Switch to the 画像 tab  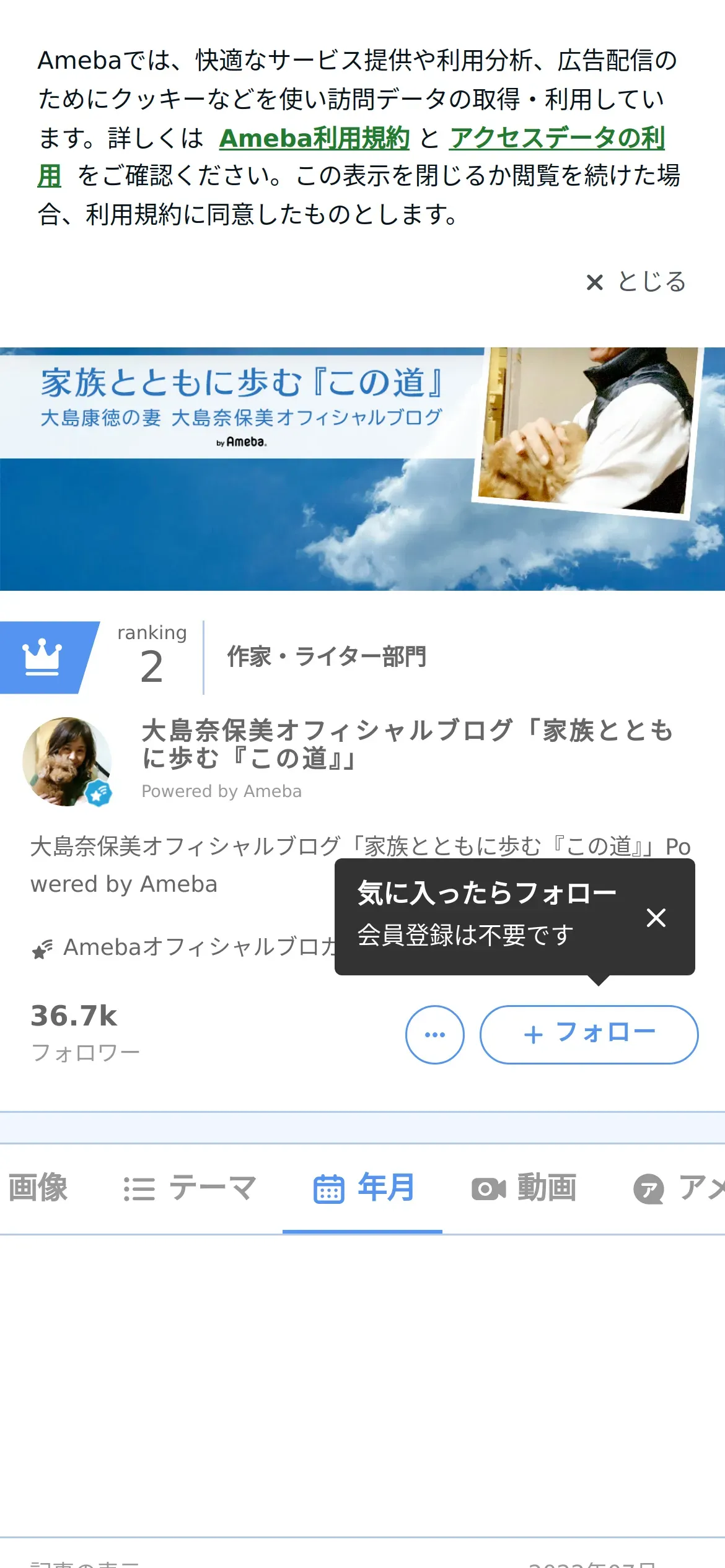click(37, 1188)
